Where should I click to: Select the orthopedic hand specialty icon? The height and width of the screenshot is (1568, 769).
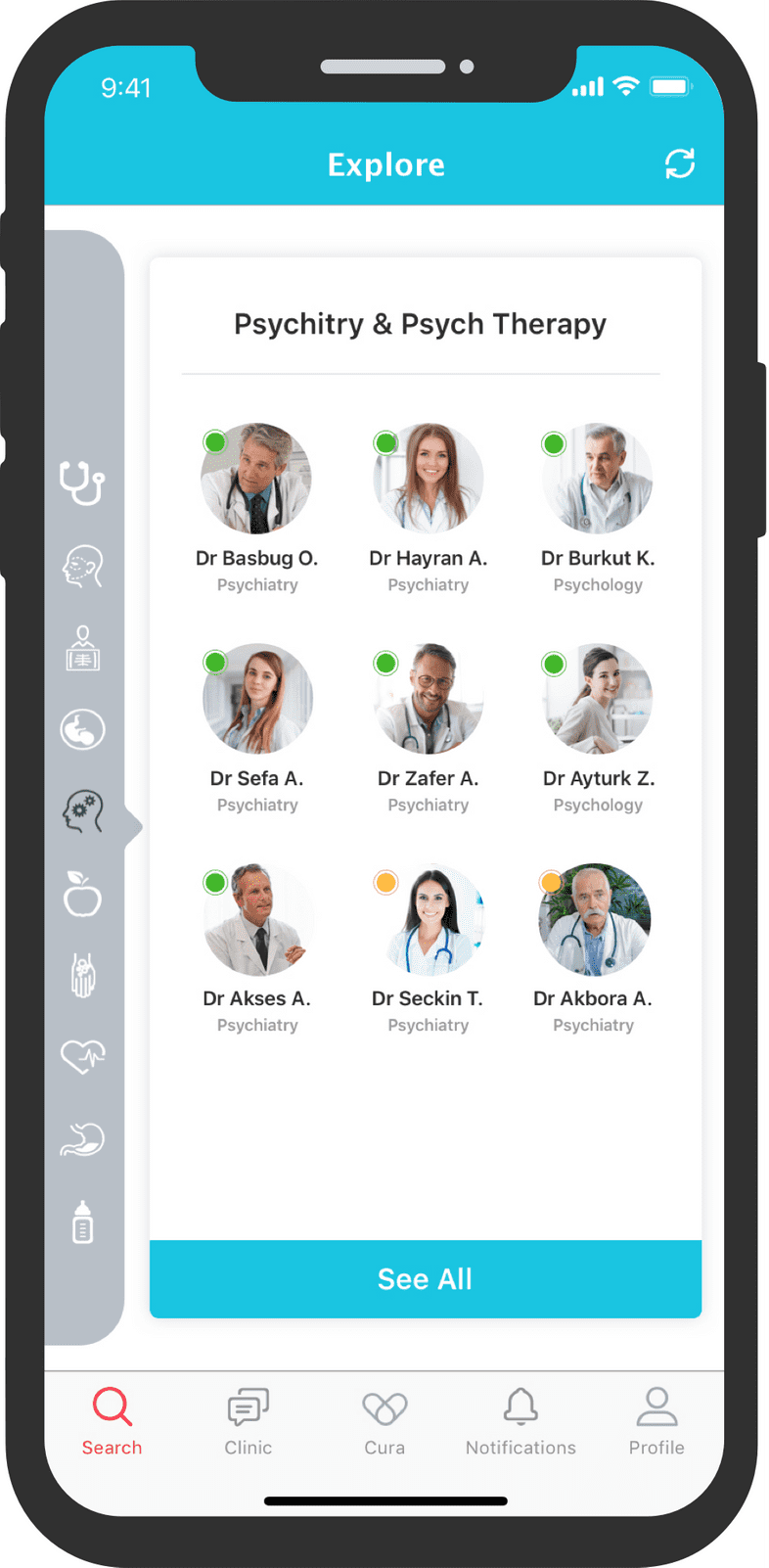[82, 975]
